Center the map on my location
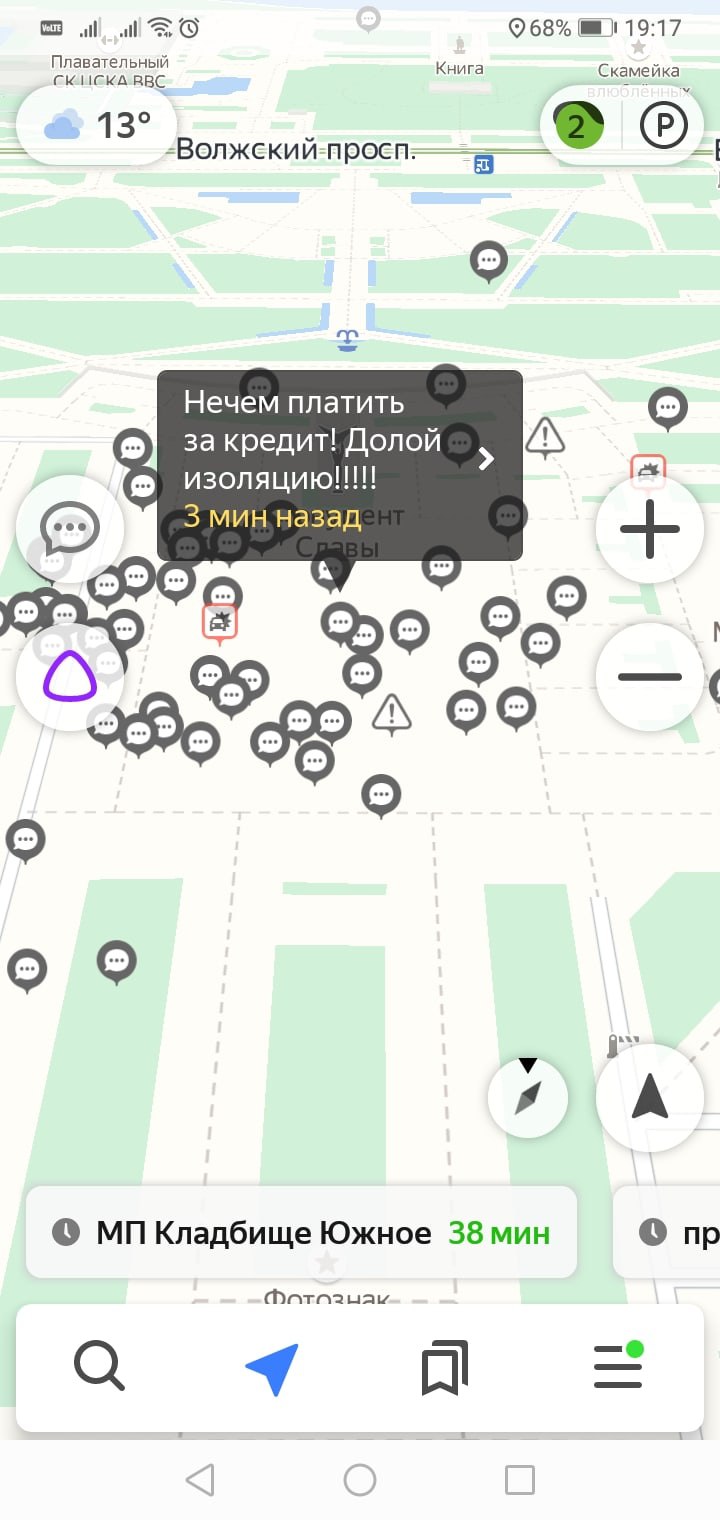Viewport: 720px width, 1520px height. coord(649,1097)
